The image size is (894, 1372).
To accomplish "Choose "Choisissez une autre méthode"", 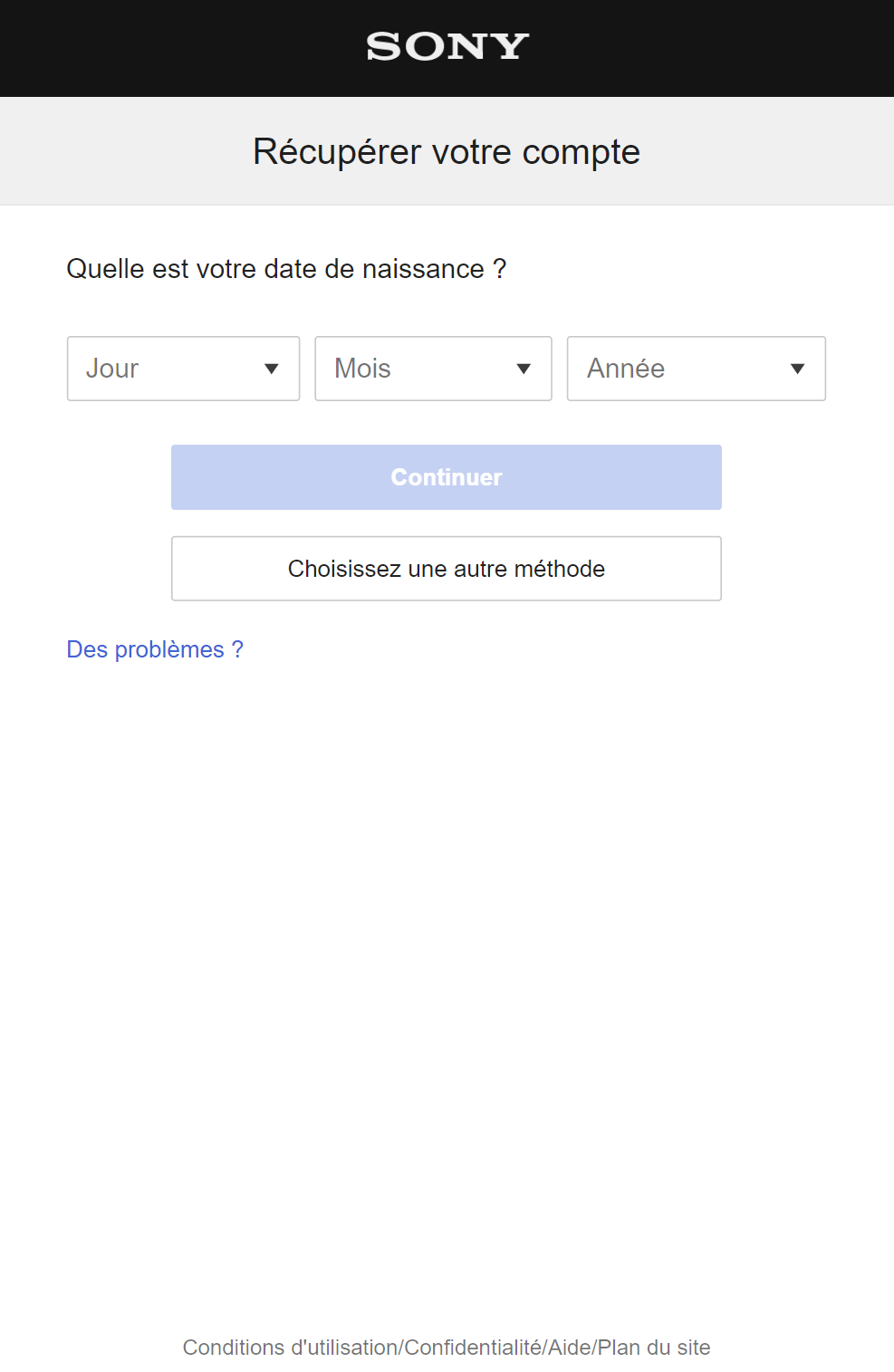I will [447, 569].
